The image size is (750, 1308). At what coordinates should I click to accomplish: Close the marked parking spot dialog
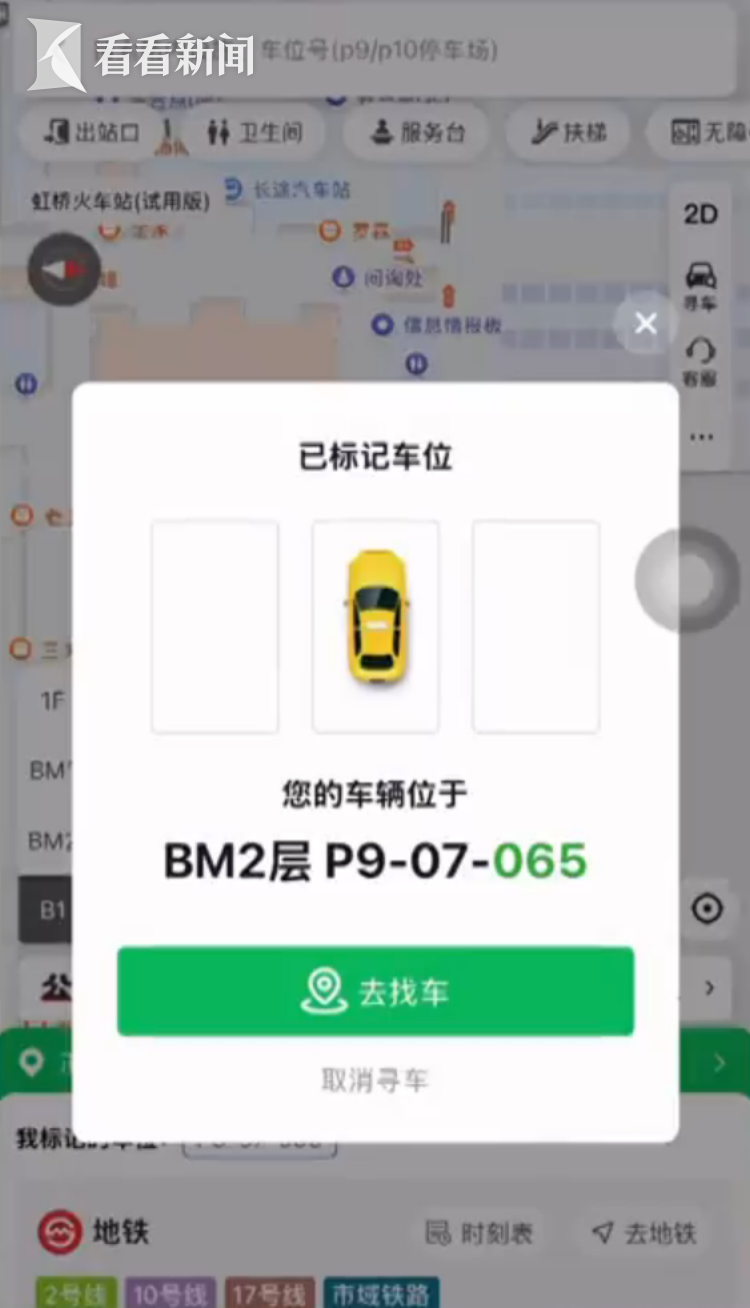click(x=646, y=324)
